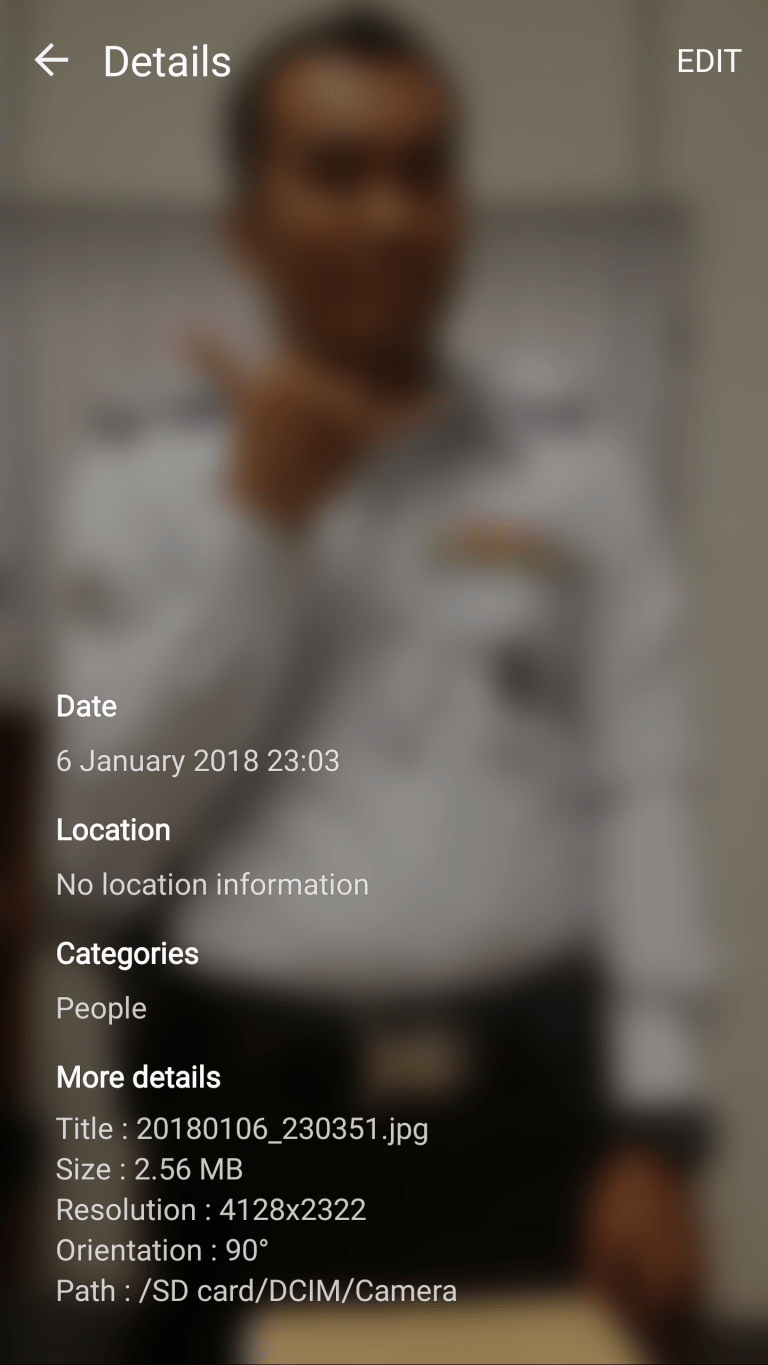Tap EDIT to modify photo details
This screenshot has height=1365, width=768.
tap(708, 61)
